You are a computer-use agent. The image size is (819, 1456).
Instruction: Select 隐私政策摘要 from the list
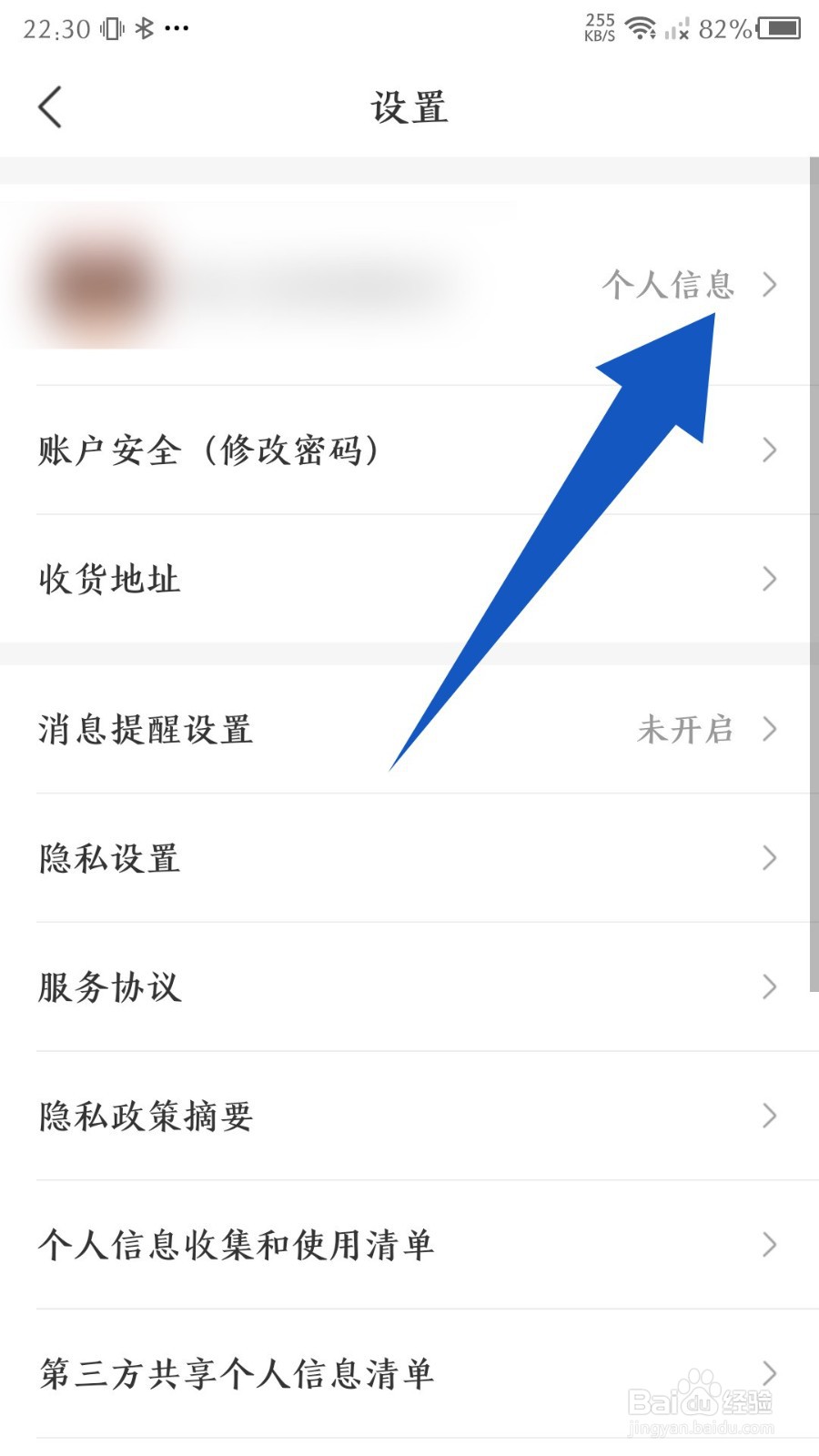147,1115
